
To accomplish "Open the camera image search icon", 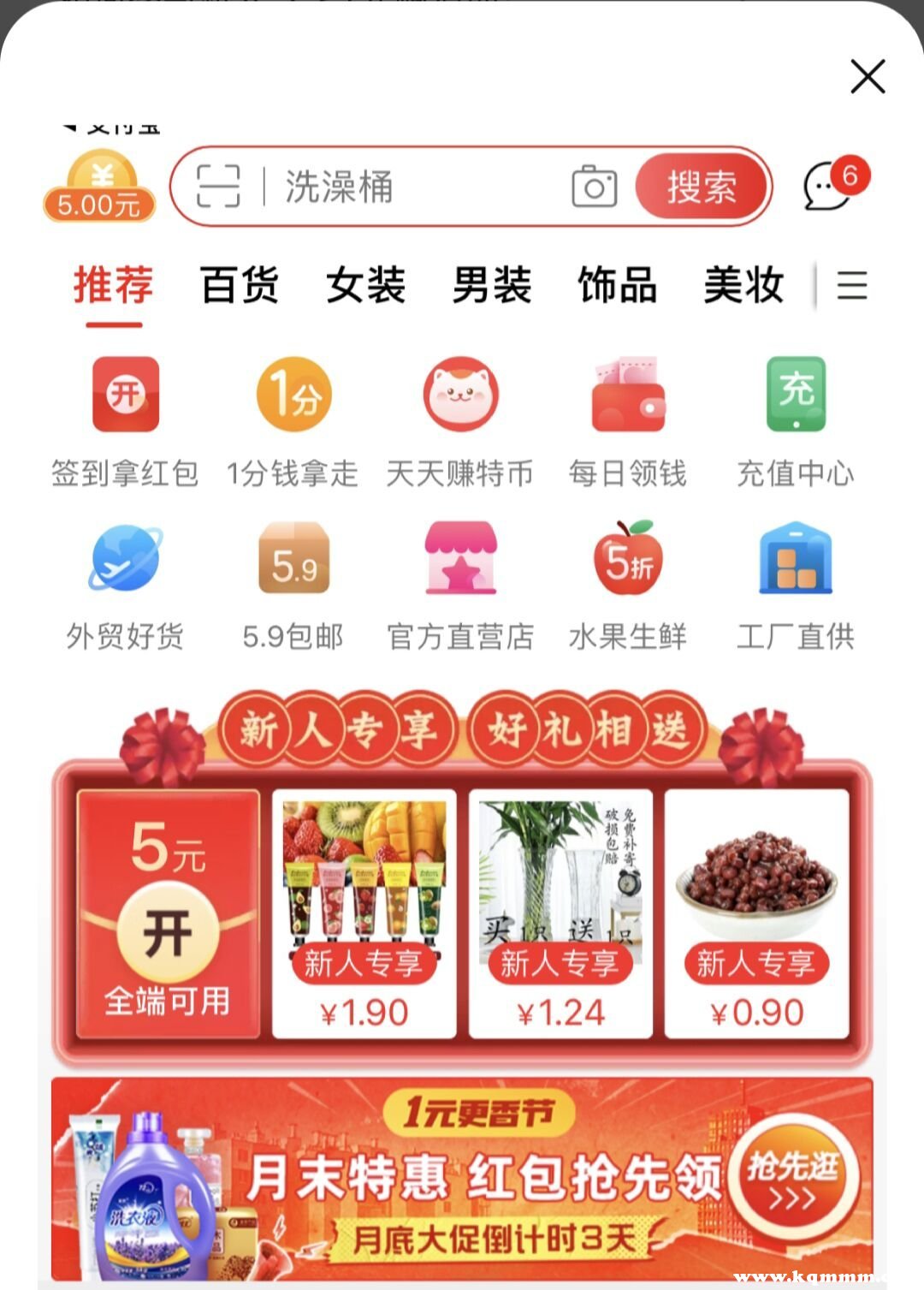I will tap(594, 187).
